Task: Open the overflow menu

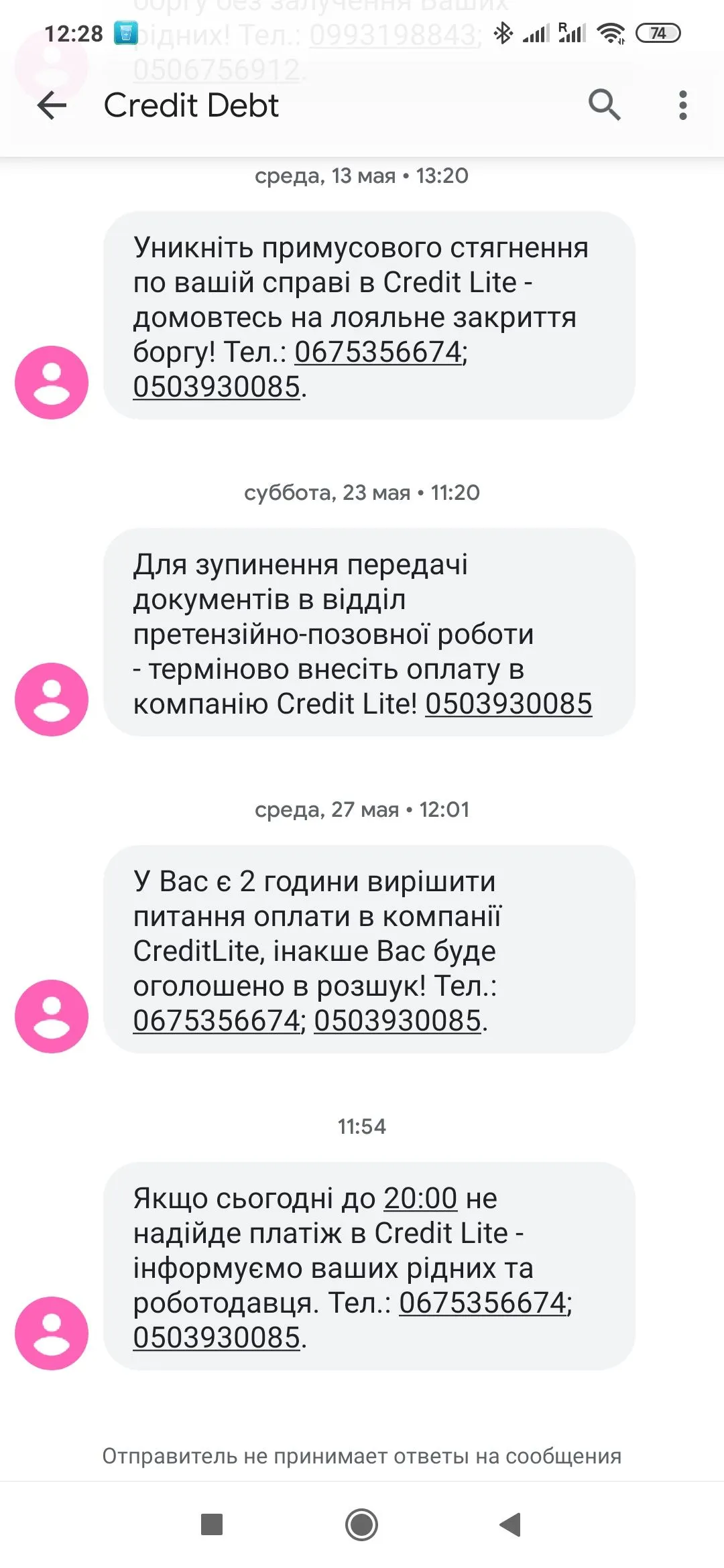Action: point(682,105)
